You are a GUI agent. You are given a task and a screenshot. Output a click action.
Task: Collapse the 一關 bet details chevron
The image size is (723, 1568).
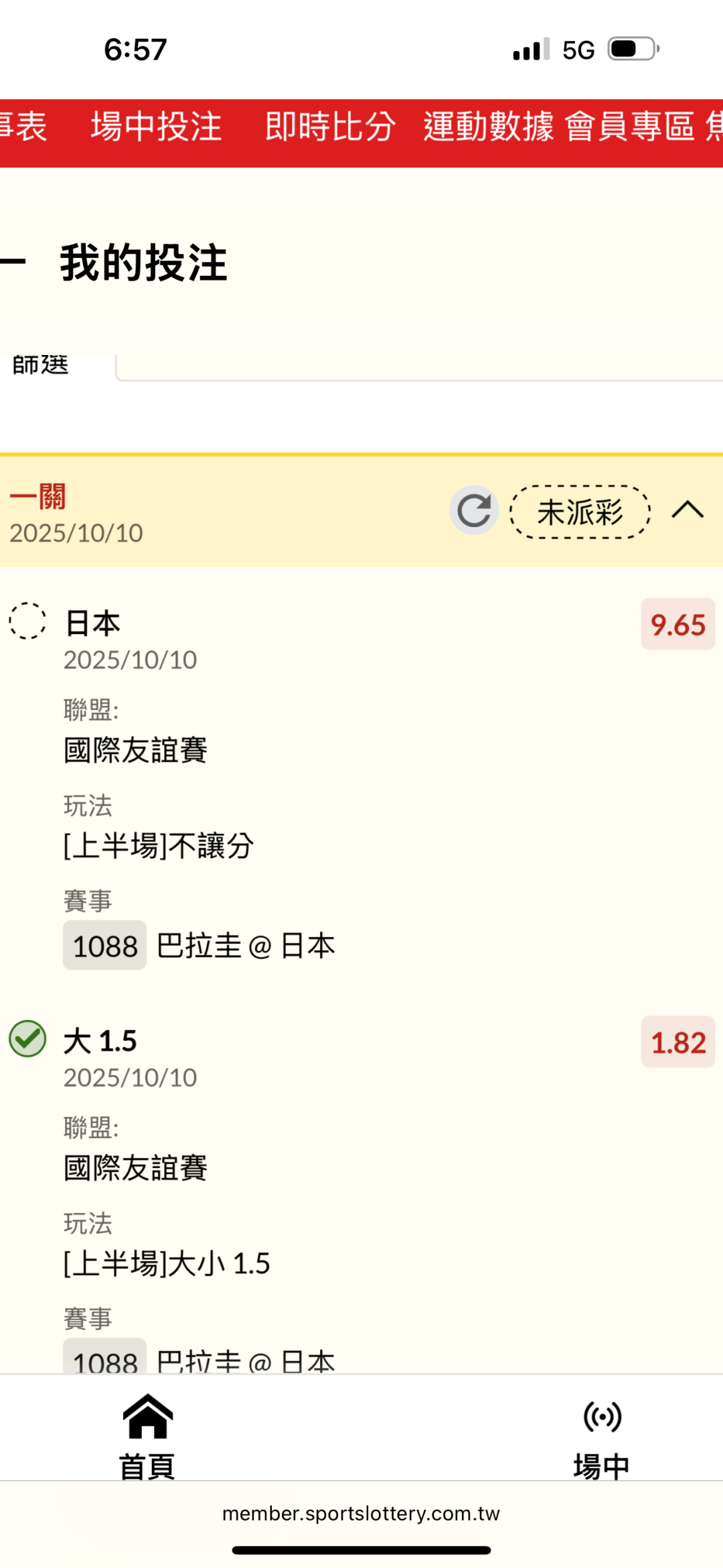click(688, 510)
